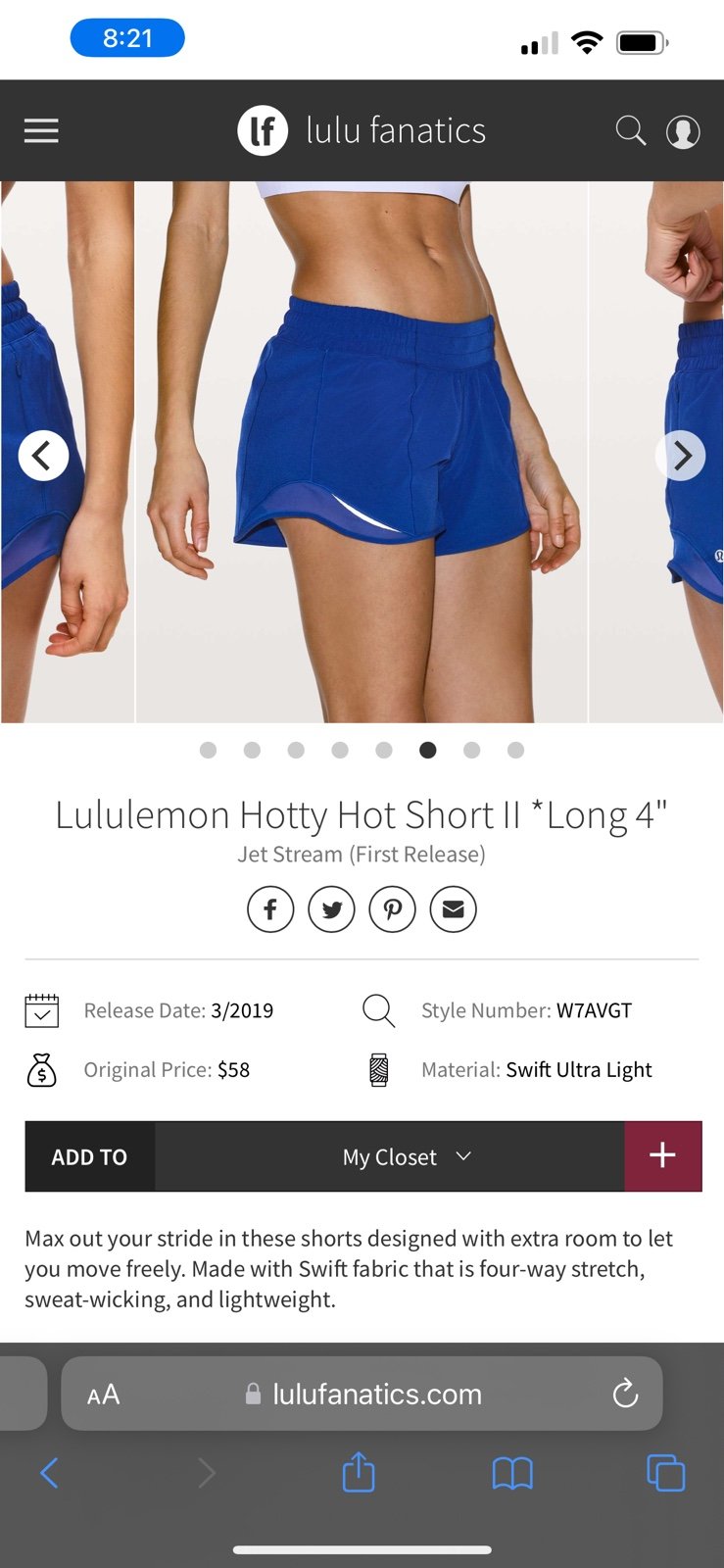Open Safari share sheet
Image resolution: width=724 pixels, height=1568 pixels.
359,1471
